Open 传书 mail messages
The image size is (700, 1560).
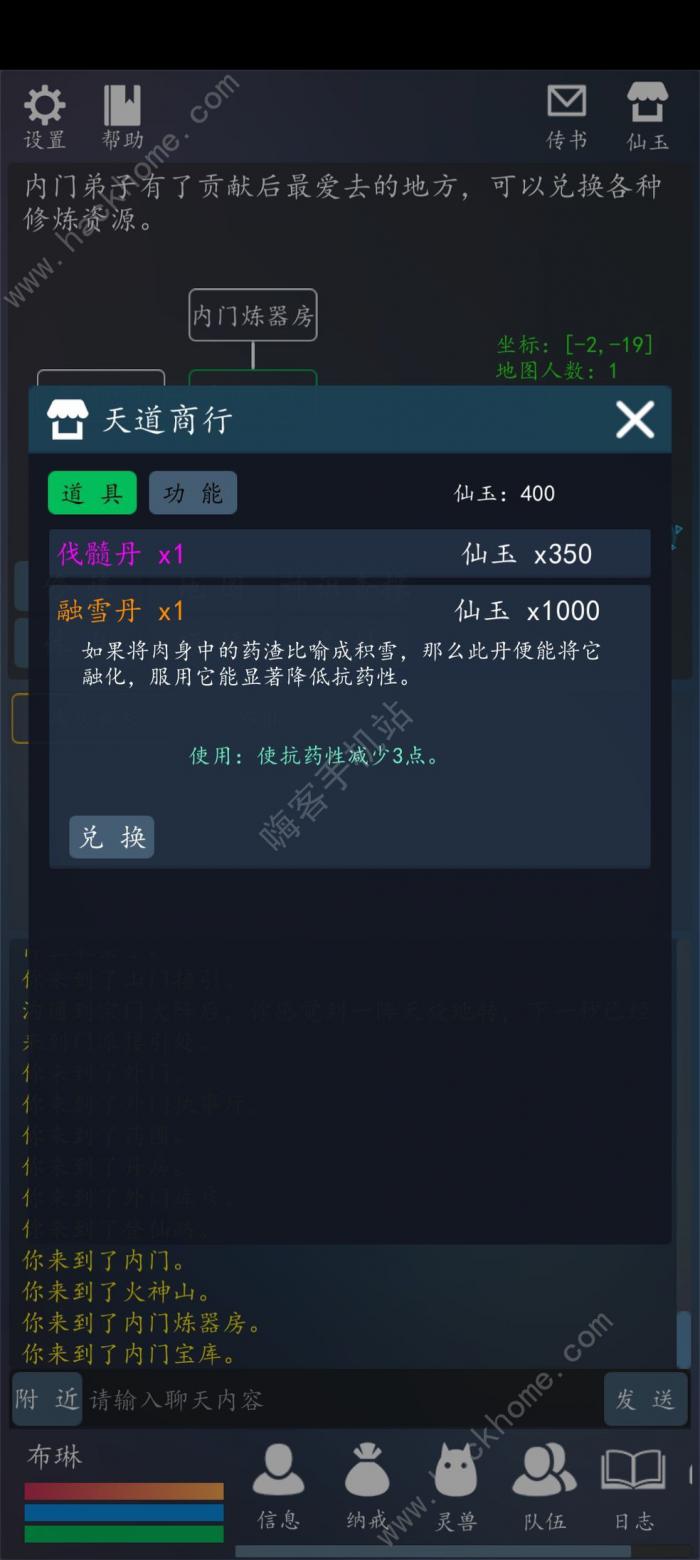(566, 117)
